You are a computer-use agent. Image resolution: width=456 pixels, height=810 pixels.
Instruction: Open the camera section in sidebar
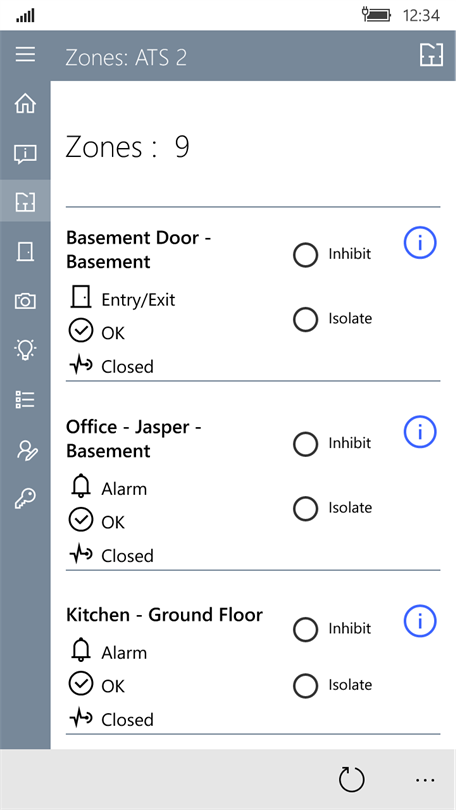click(25, 300)
